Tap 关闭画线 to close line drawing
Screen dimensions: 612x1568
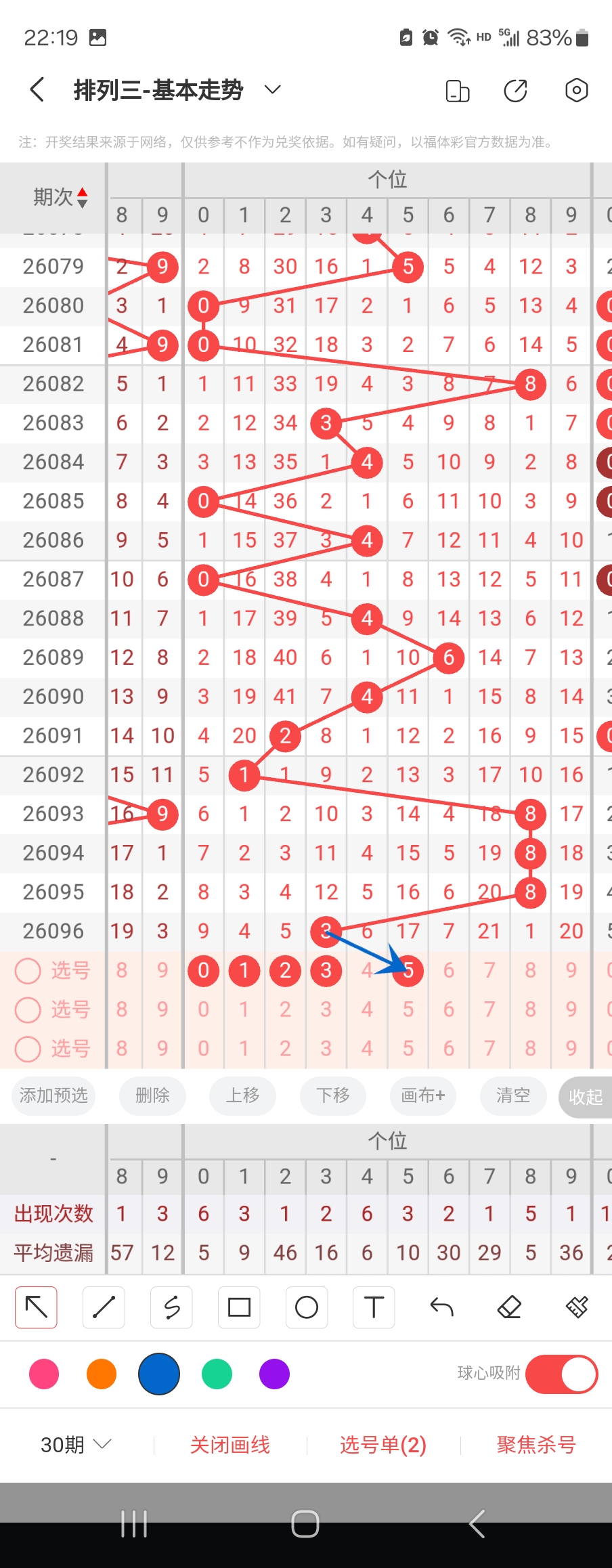(230, 1445)
